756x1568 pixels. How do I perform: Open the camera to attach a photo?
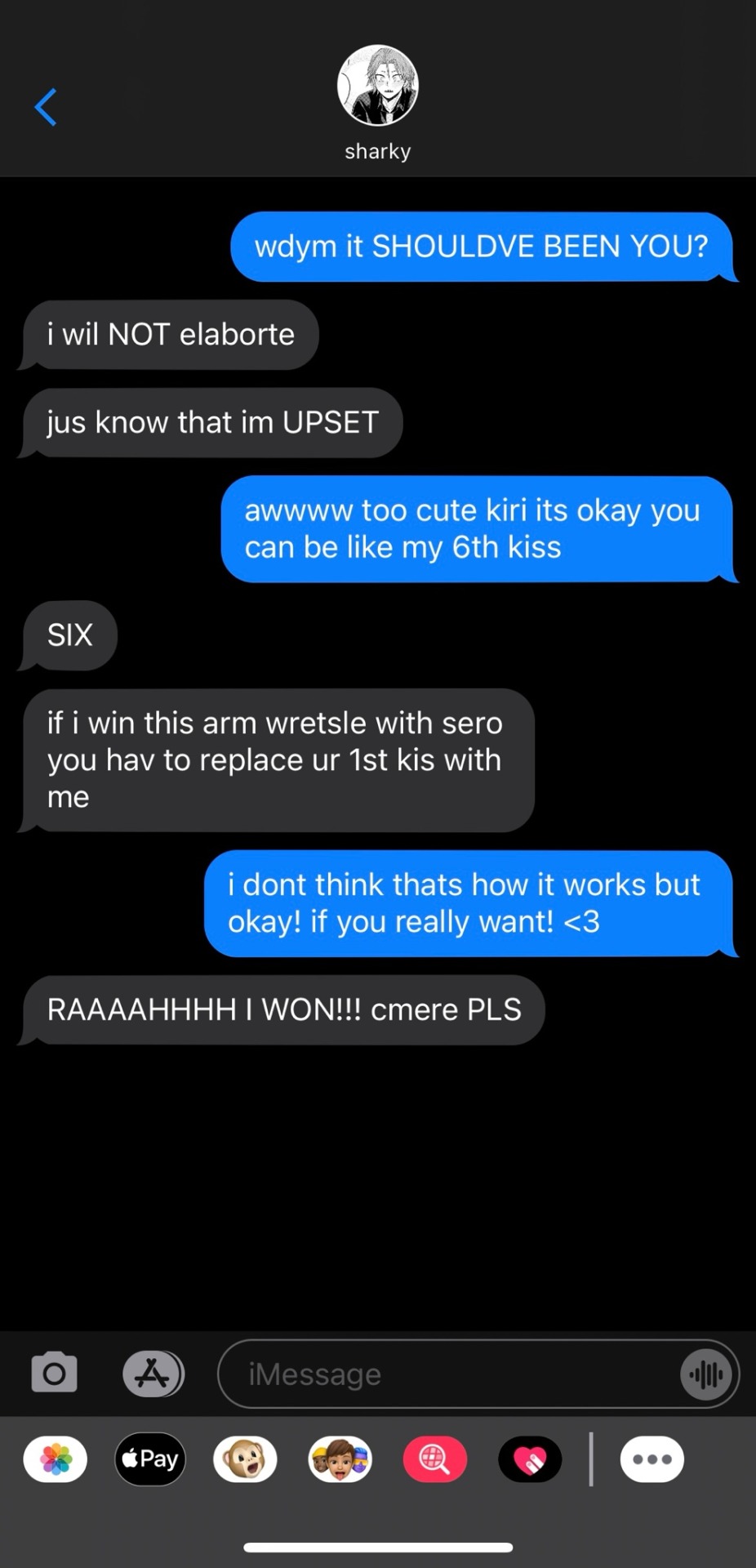[54, 1374]
